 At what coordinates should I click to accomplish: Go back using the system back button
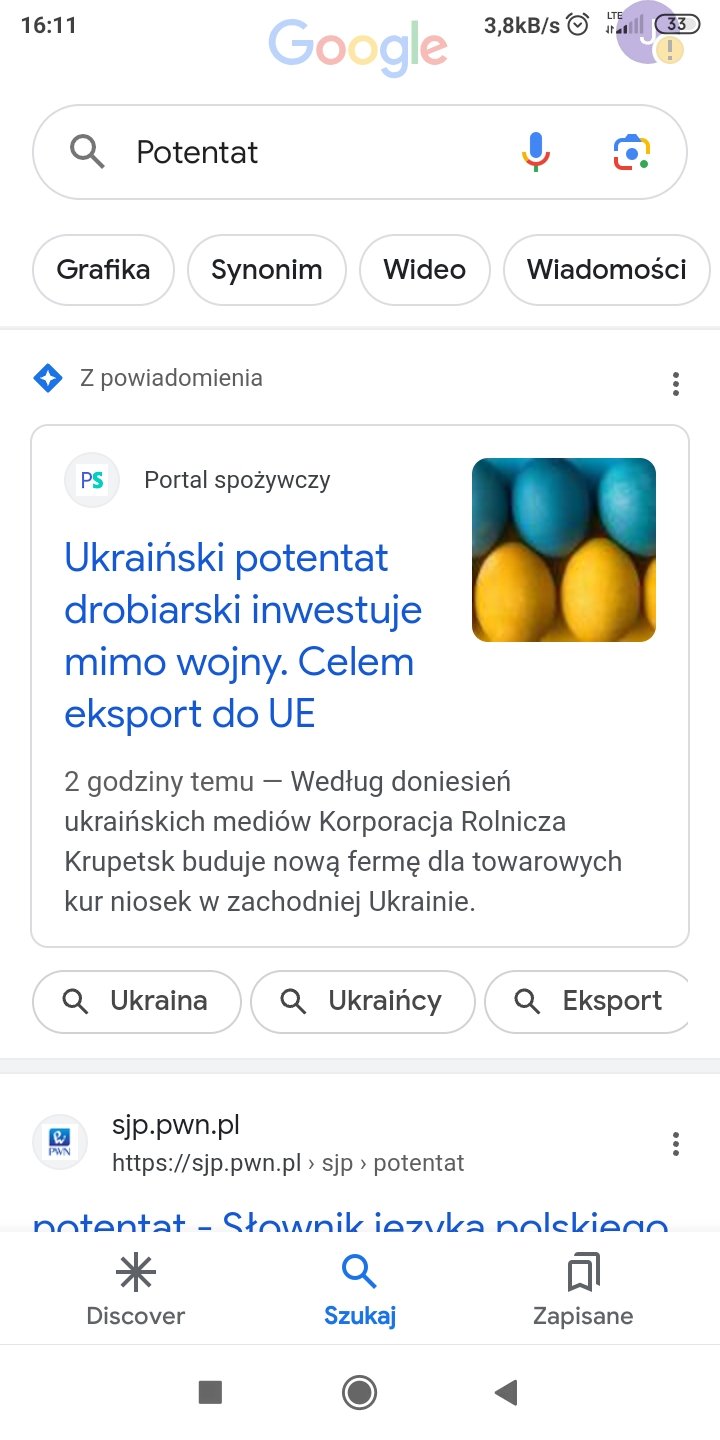point(506,1392)
